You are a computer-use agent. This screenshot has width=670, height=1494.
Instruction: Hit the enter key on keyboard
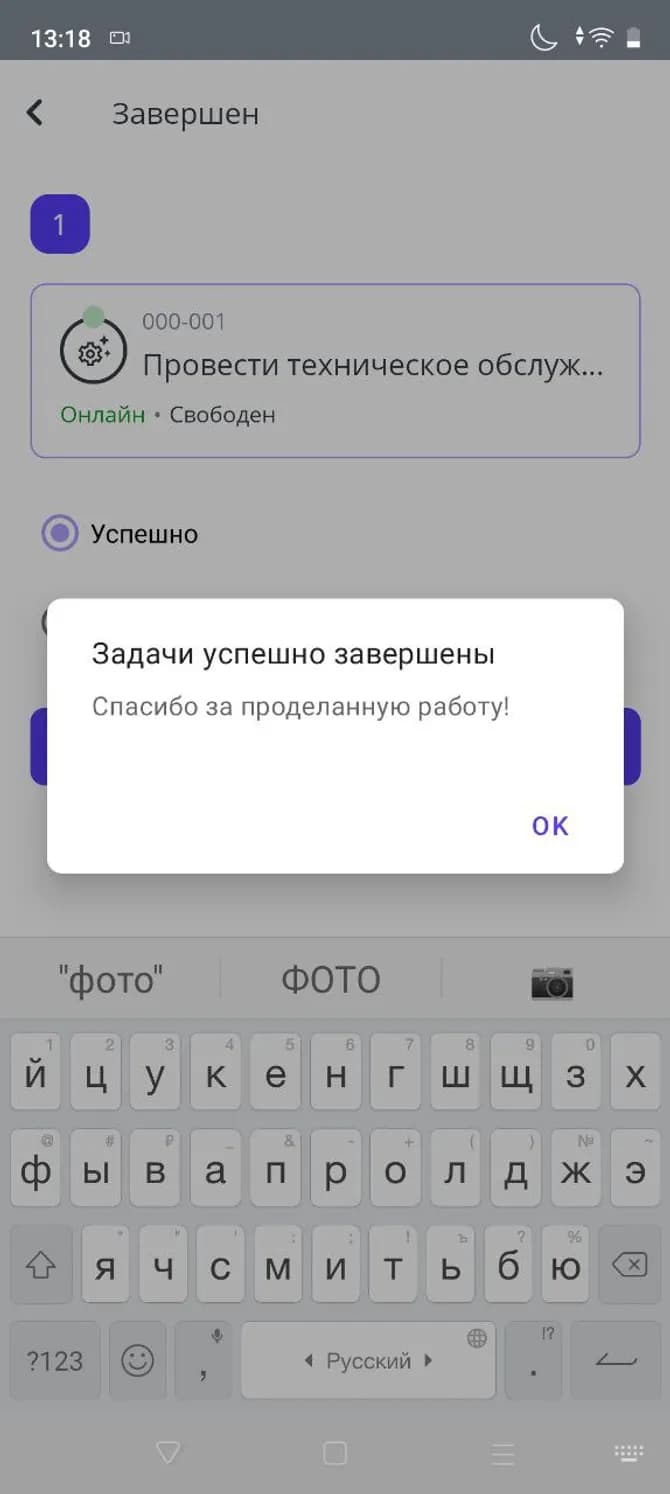tap(615, 1360)
